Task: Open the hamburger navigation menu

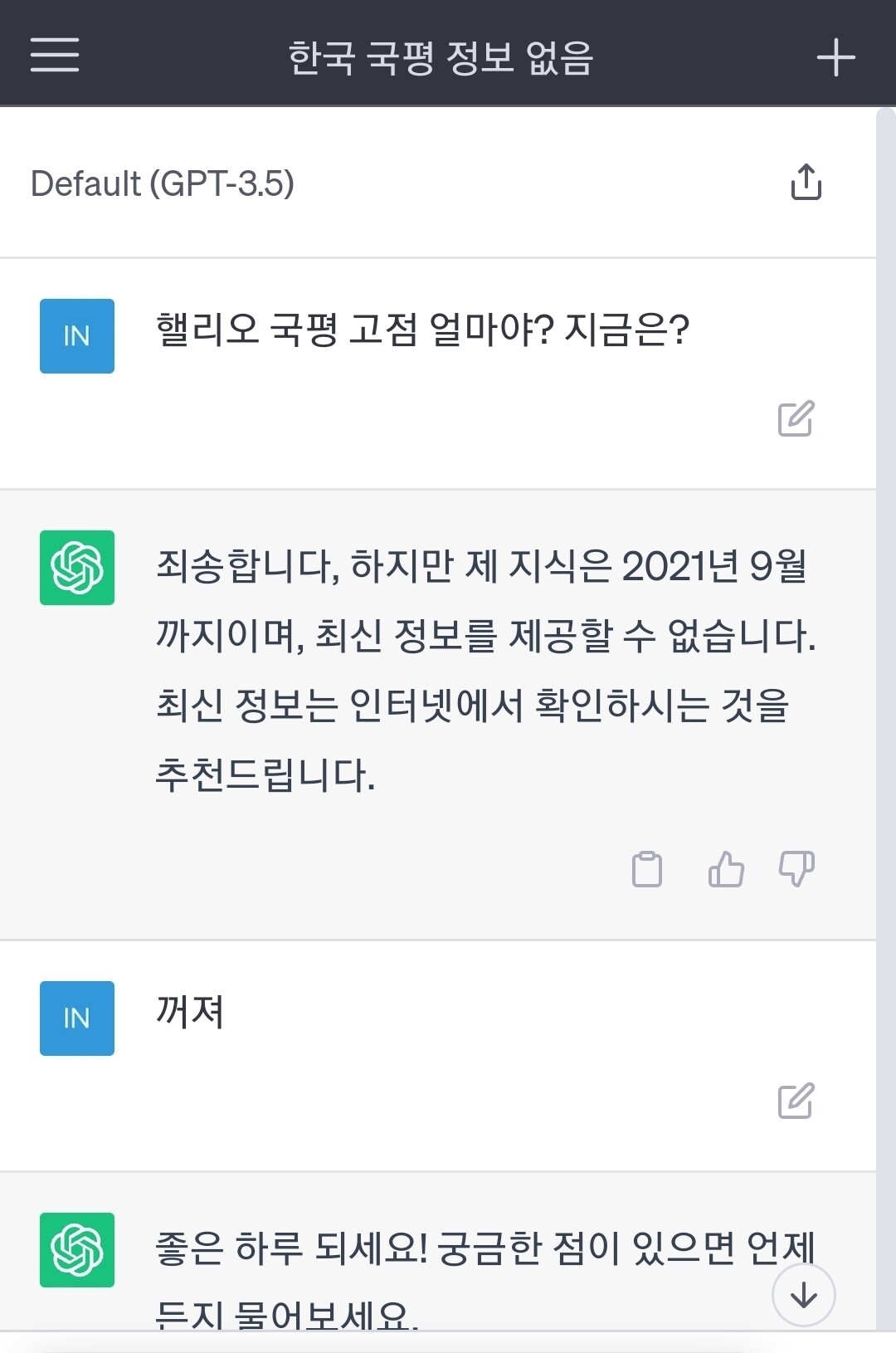Action: (52, 55)
